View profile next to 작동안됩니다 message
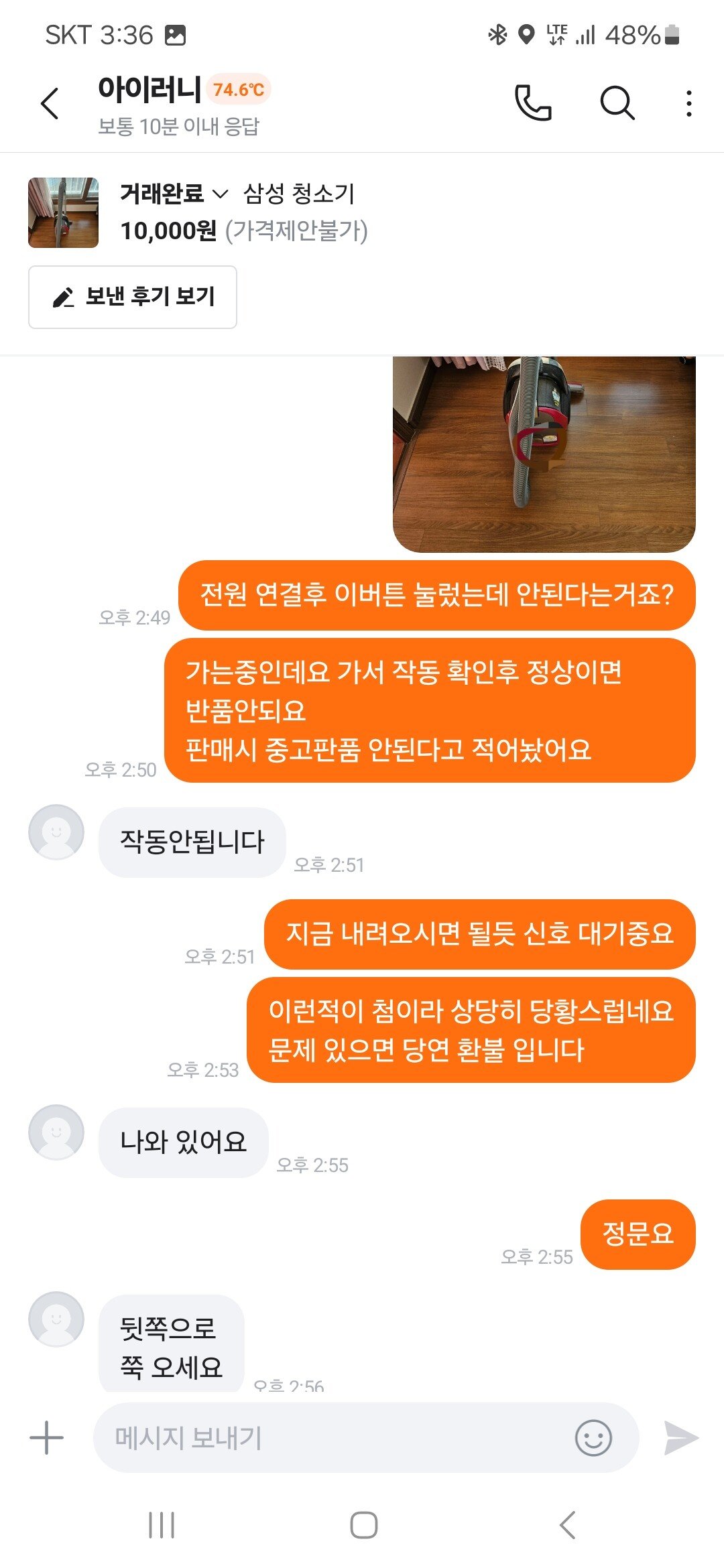Image resolution: width=724 pixels, height=1568 pixels. (56, 832)
